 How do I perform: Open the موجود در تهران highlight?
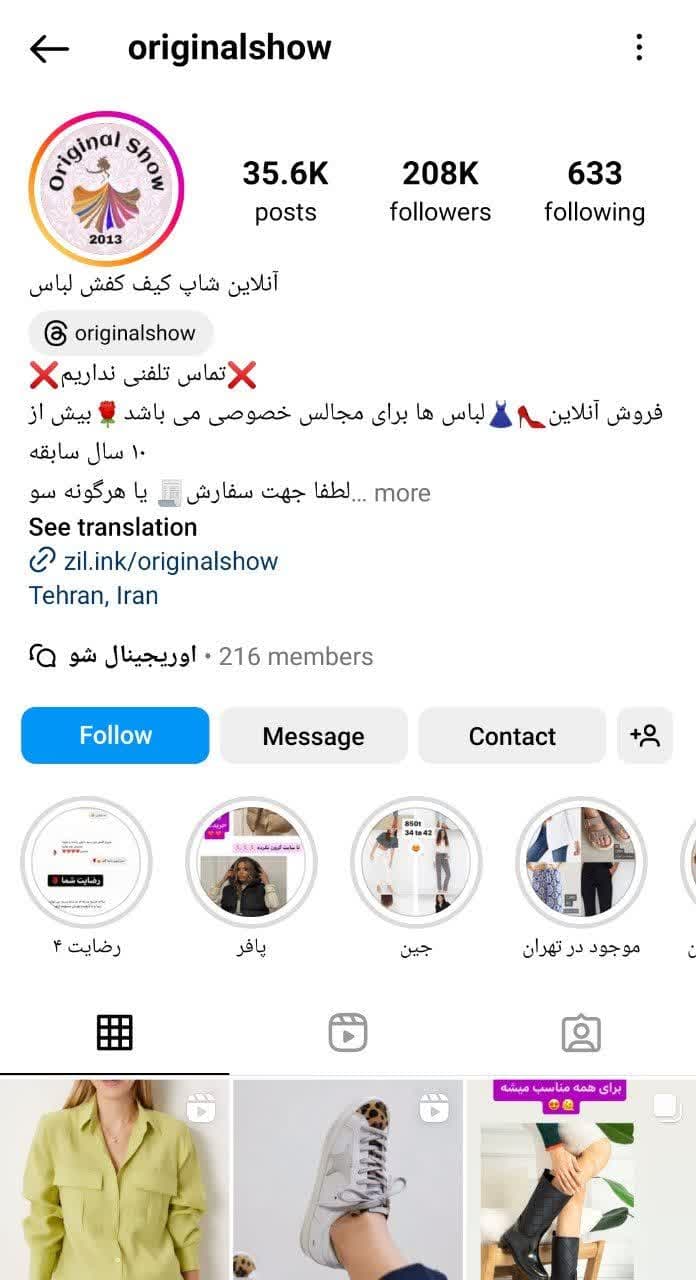coord(581,862)
